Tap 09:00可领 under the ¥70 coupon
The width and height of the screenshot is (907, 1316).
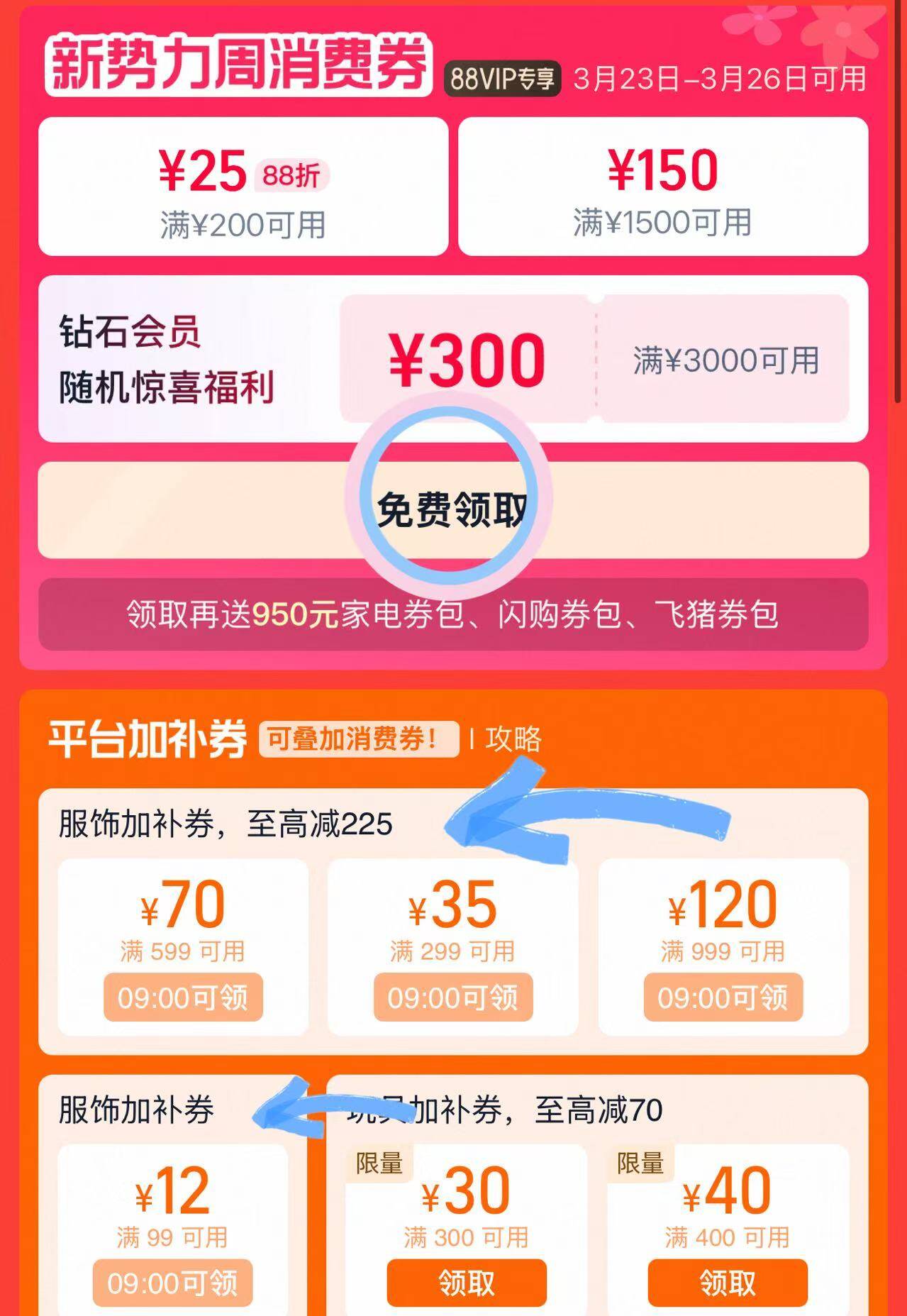(183, 997)
